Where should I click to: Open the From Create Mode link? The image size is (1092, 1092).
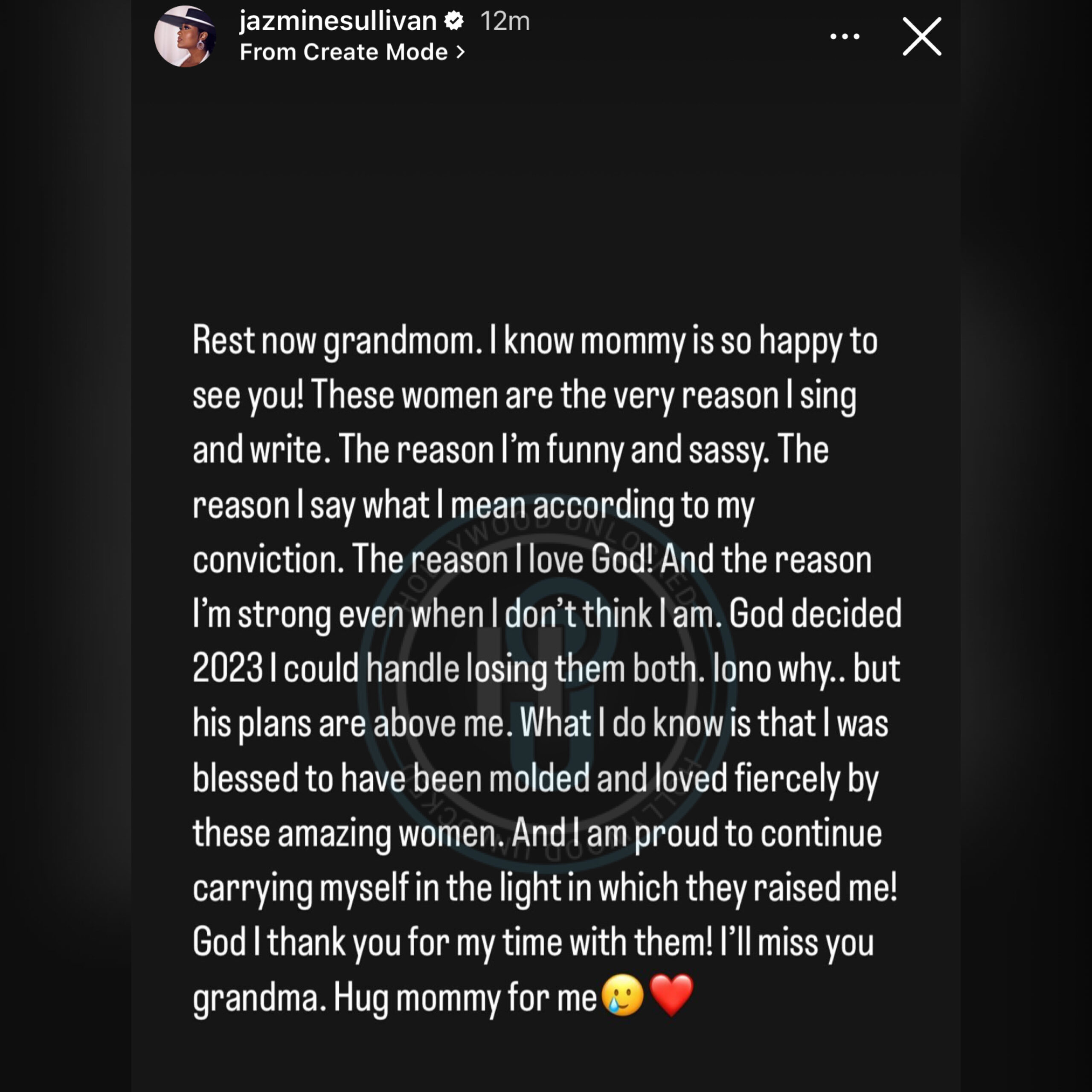pos(351,52)
